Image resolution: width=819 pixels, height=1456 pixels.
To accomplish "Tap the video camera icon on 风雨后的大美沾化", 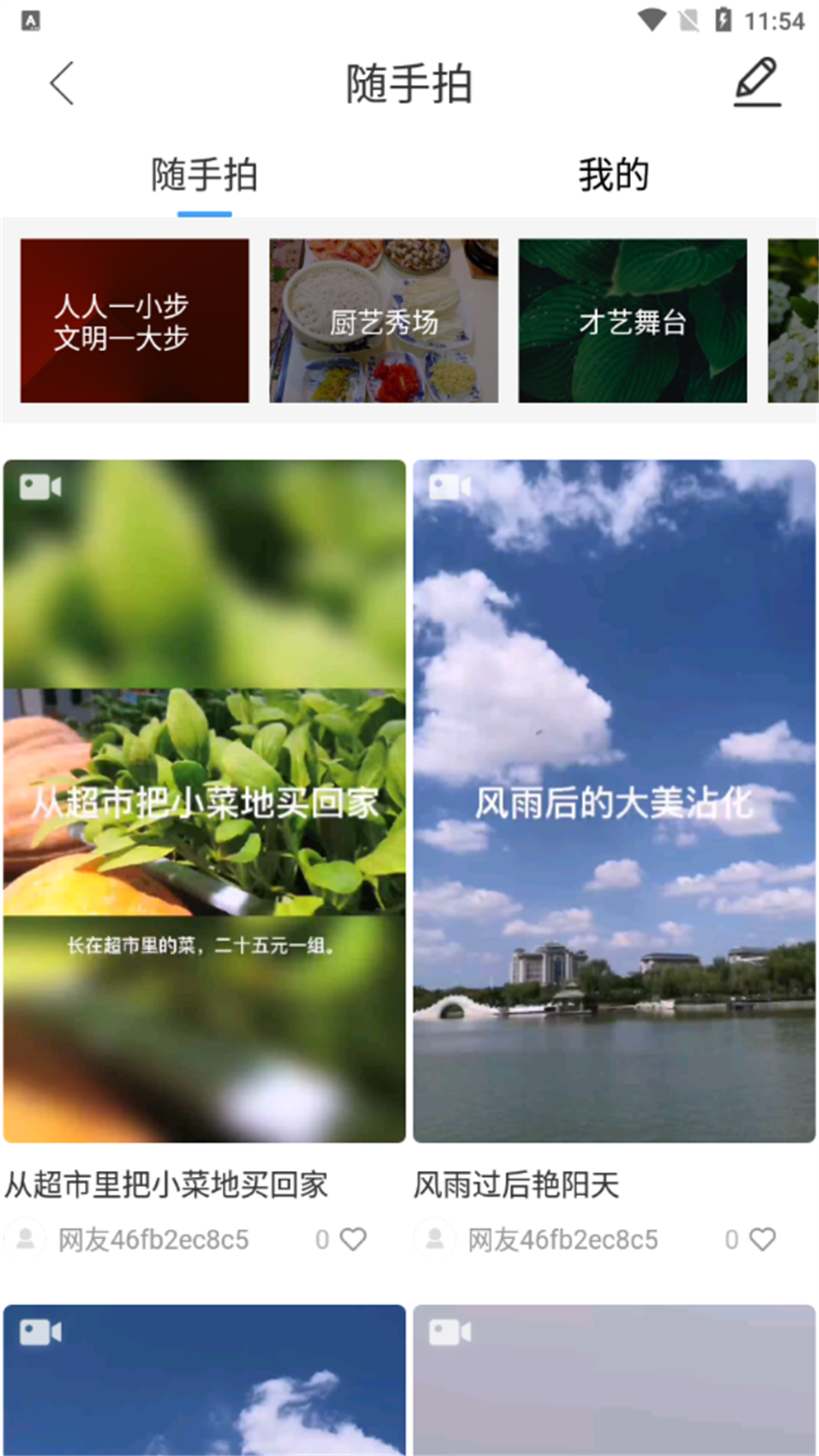I will pyautogui.click(x=450, y=486).
